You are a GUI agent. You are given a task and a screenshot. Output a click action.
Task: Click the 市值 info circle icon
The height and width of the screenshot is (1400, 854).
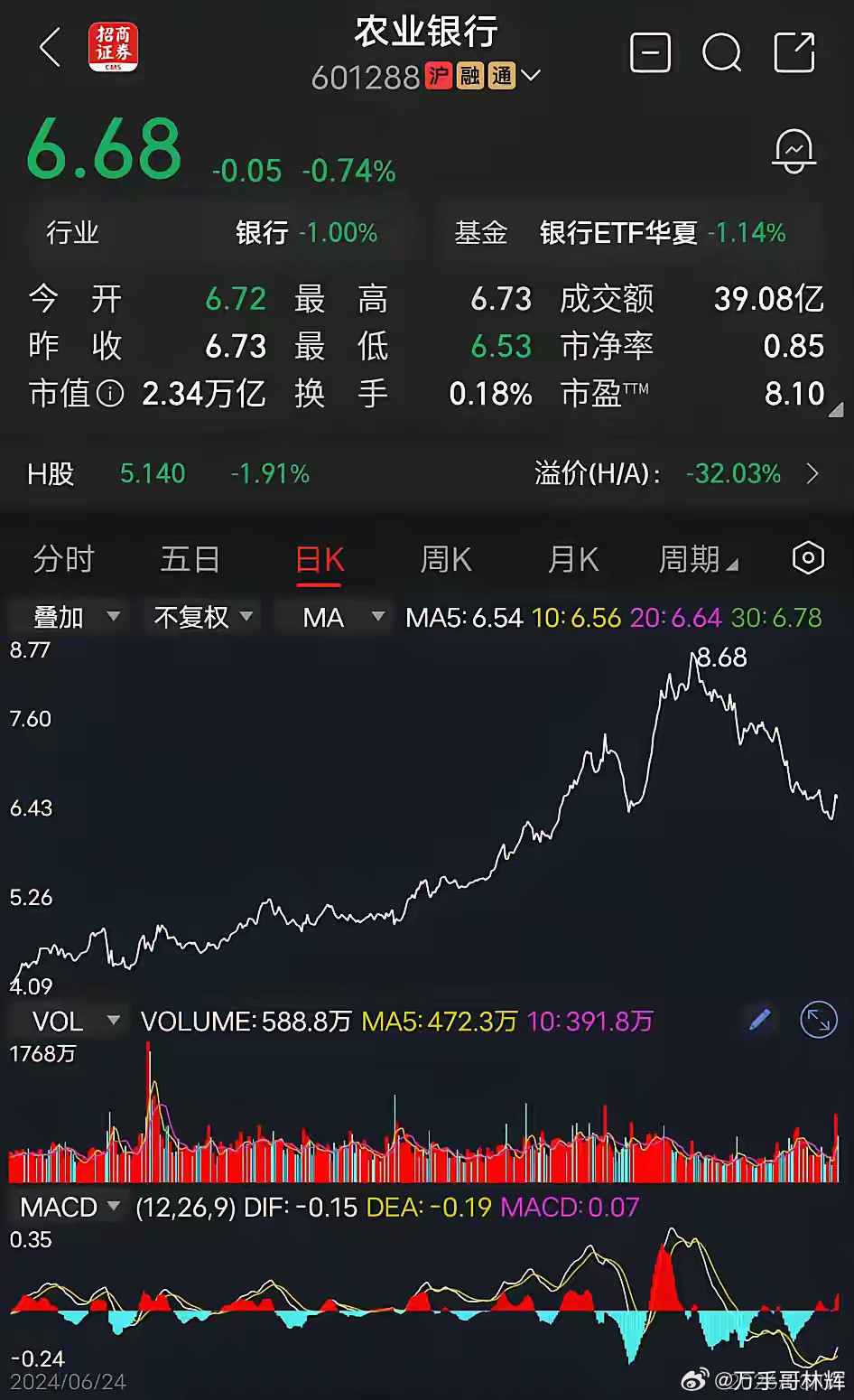pyautogui.click(x=111, y=394)
